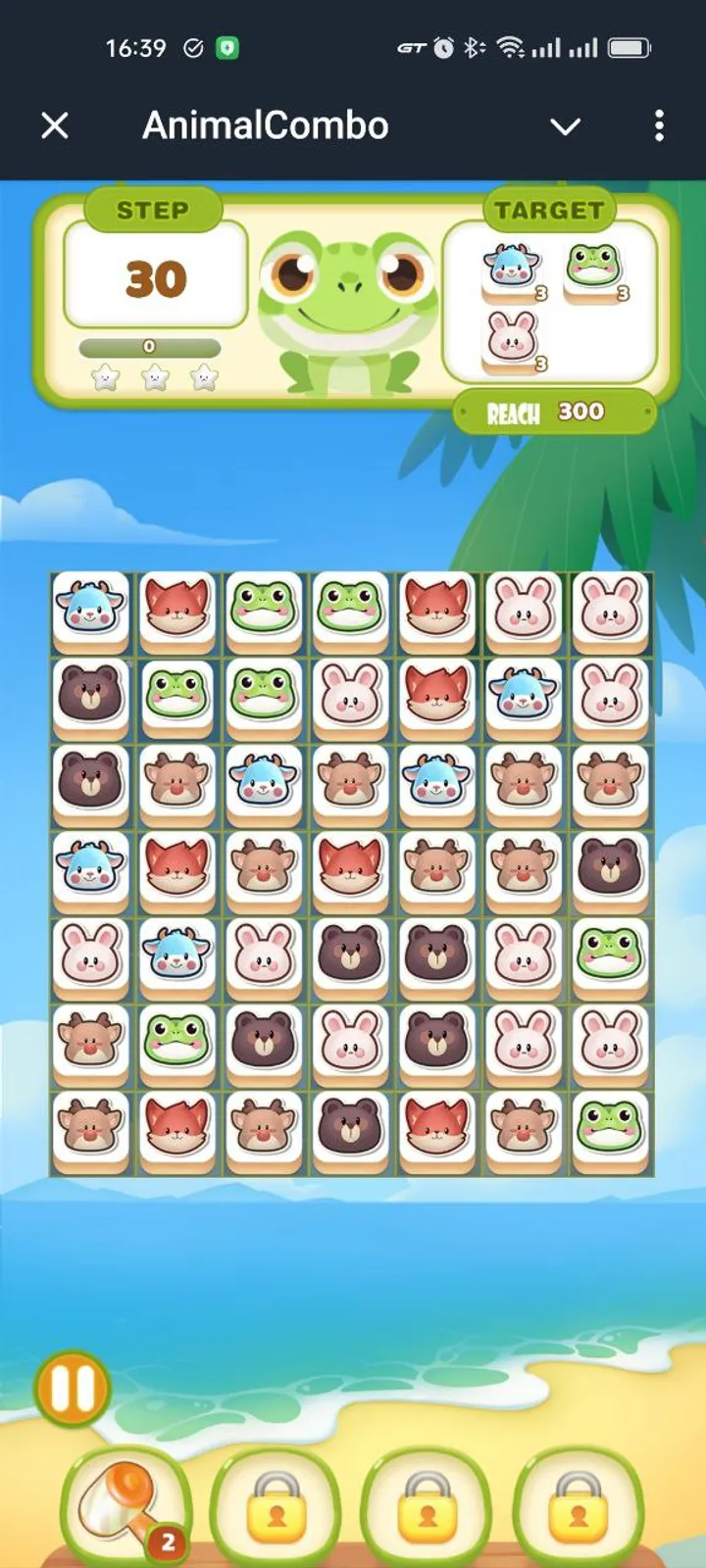Image resolution: width=706 pixels, height=1568 pixels.
Task: Close the AnimalCombo mini app
Action: pyautogui.click(x=55, y=125)
